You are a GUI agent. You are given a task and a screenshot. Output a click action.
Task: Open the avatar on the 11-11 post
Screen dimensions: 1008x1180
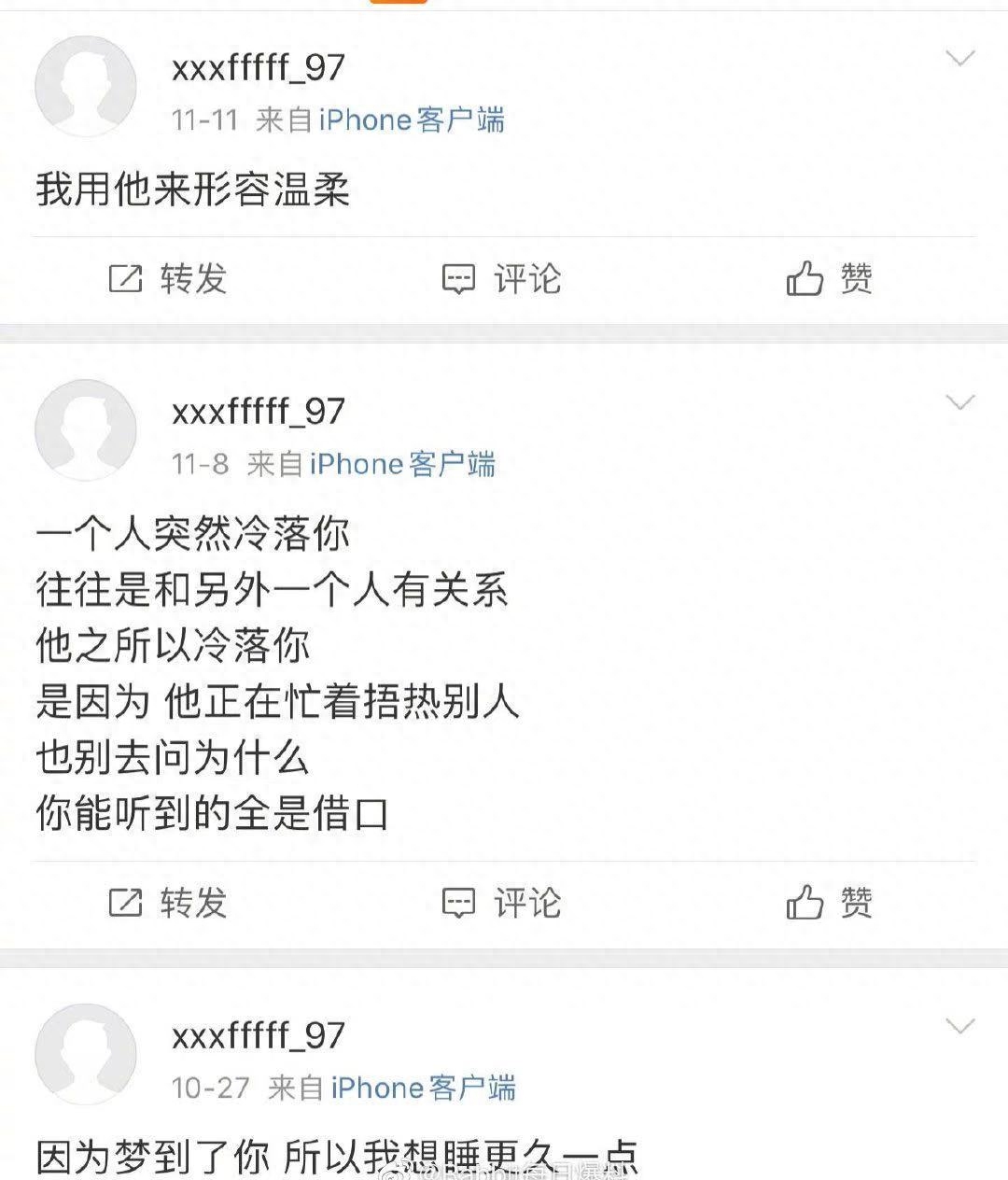point(85,87)
